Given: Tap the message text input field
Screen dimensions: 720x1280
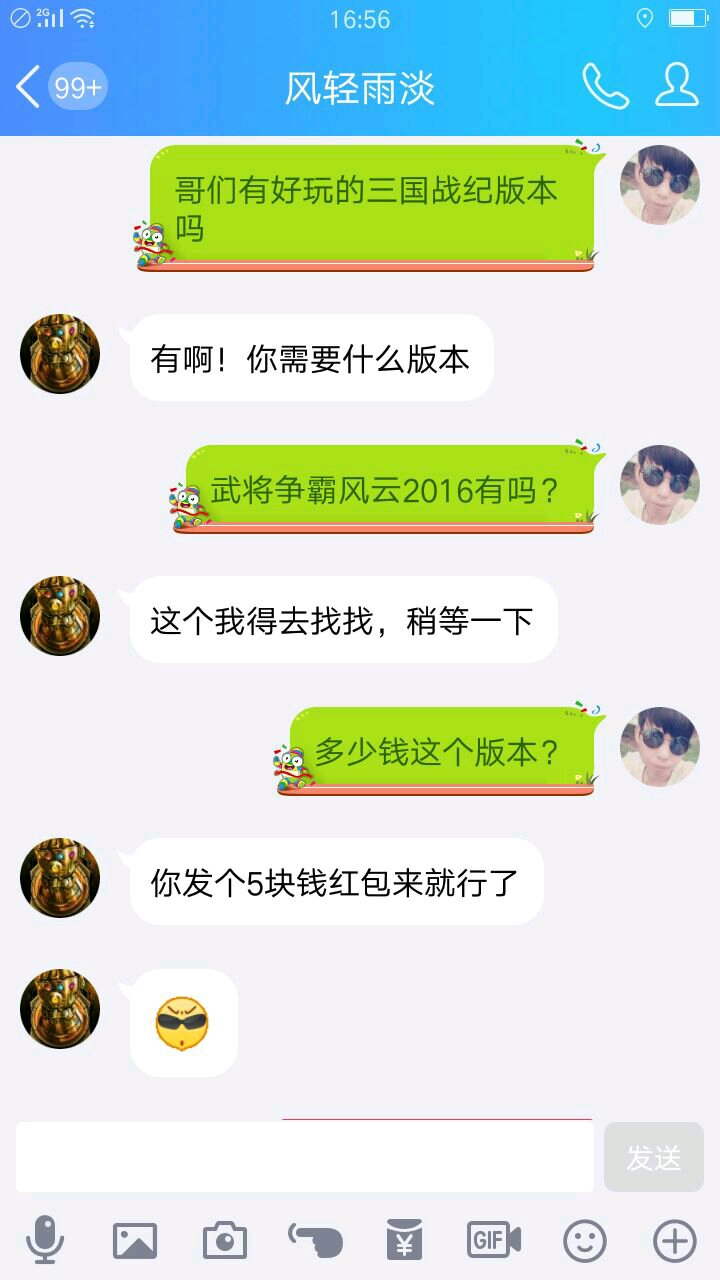Looking at the screenshot, I should pyautogui.click(x=305, y=1157).
